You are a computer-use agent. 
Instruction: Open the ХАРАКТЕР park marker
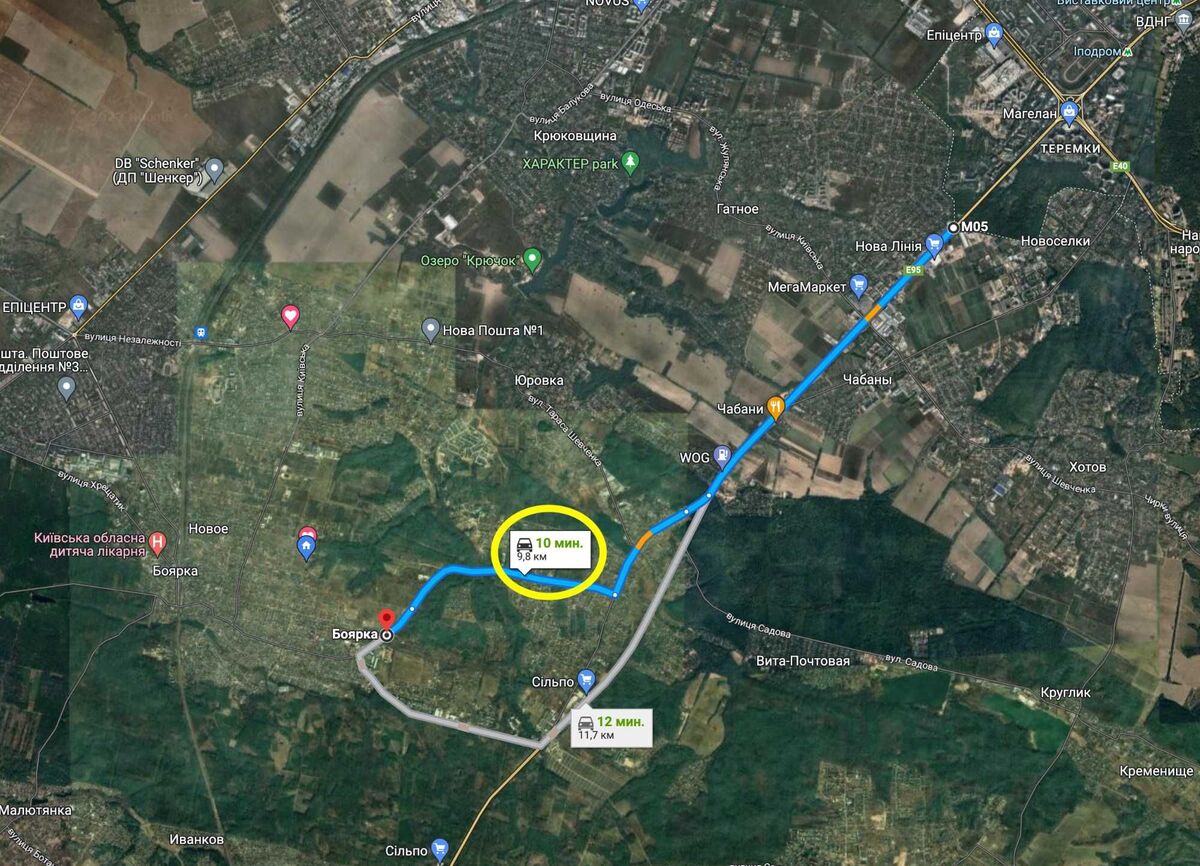click(x=630, y=161)
